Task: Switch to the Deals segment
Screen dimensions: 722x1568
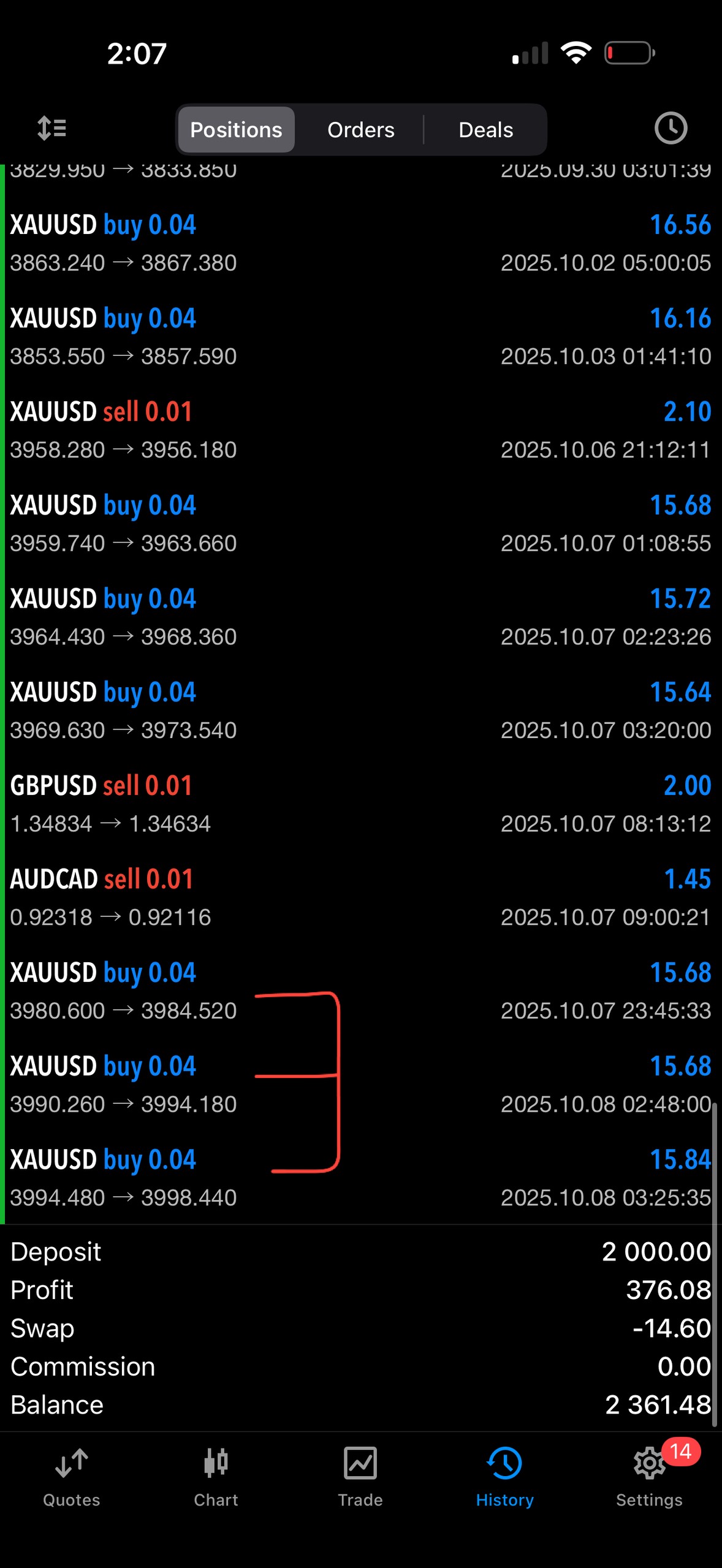Action: click(x=485, y=130)
